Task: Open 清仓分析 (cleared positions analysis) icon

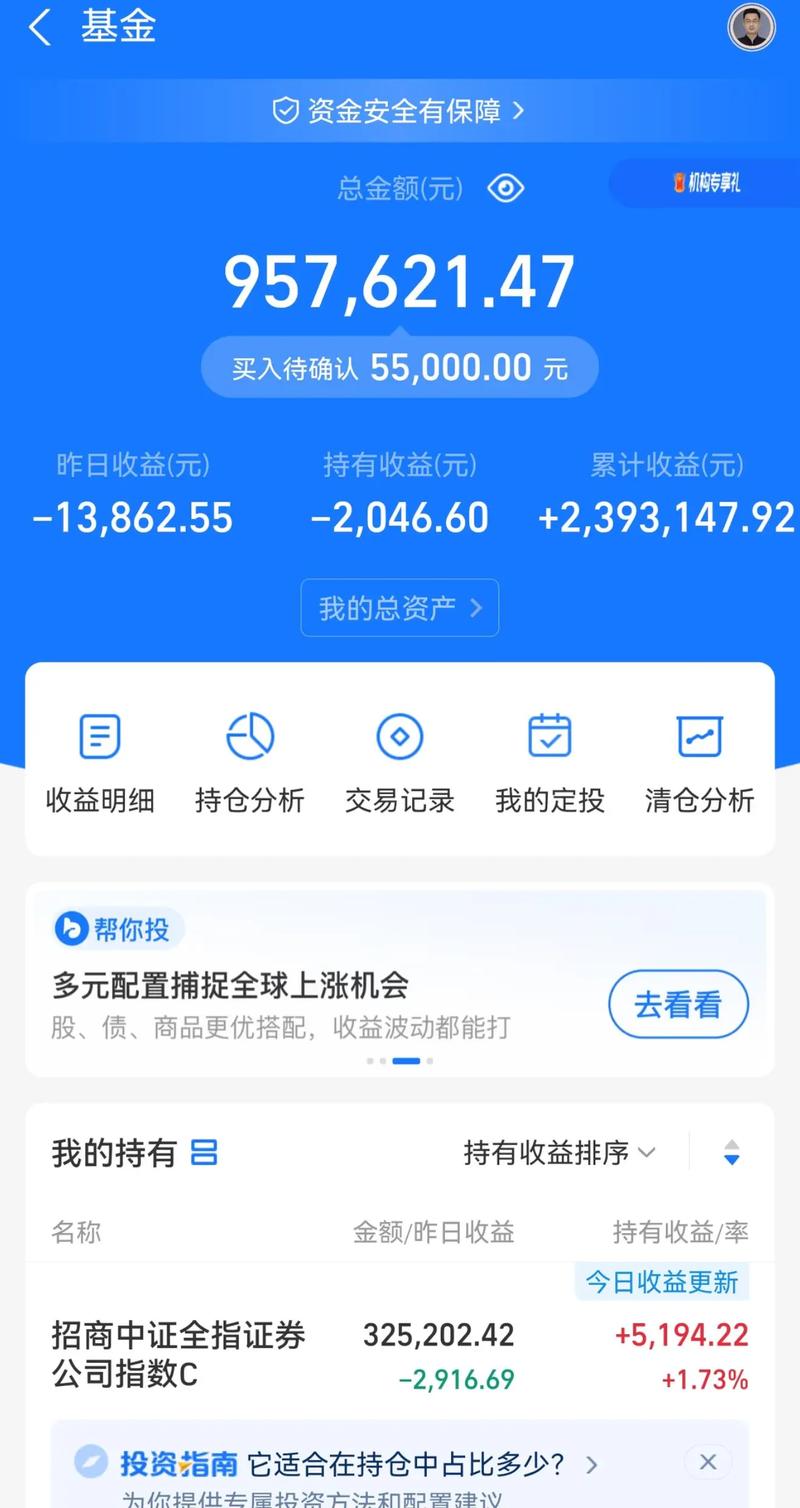Action: point(698,760)
